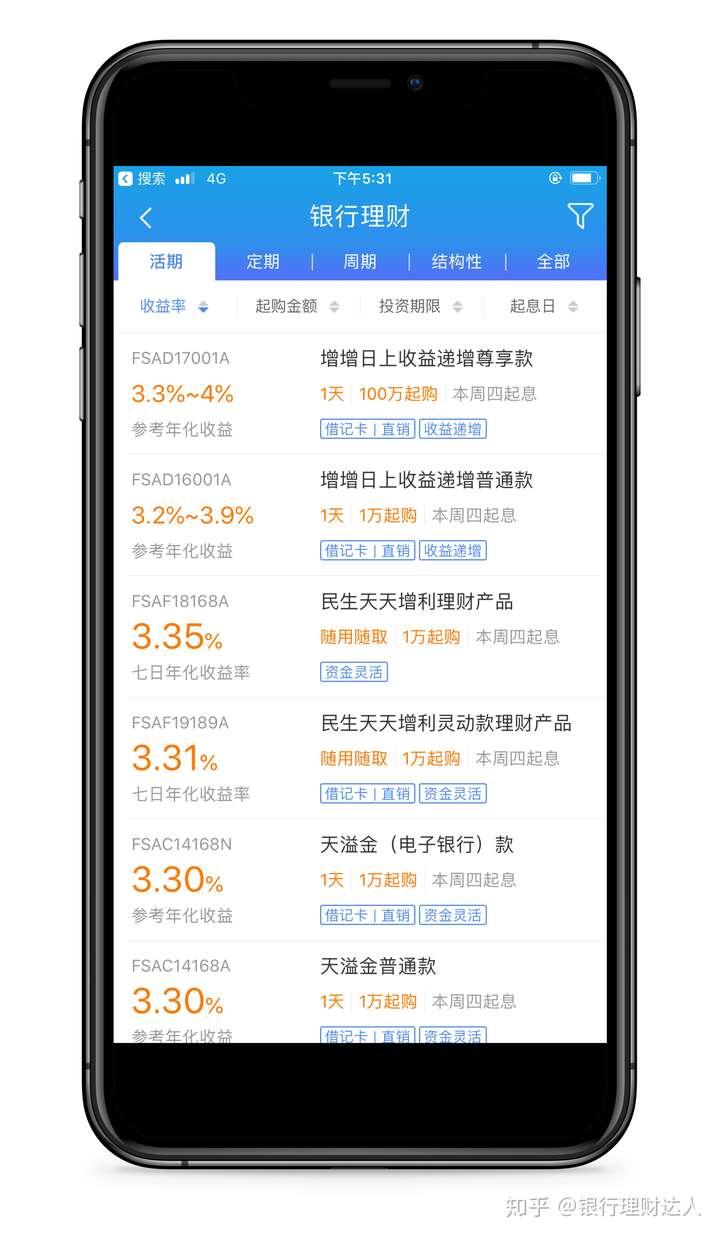The image size is (720, 1236).
Task: Select the 活期 tab
Action: pyautogui.click(x=166, y=262)
